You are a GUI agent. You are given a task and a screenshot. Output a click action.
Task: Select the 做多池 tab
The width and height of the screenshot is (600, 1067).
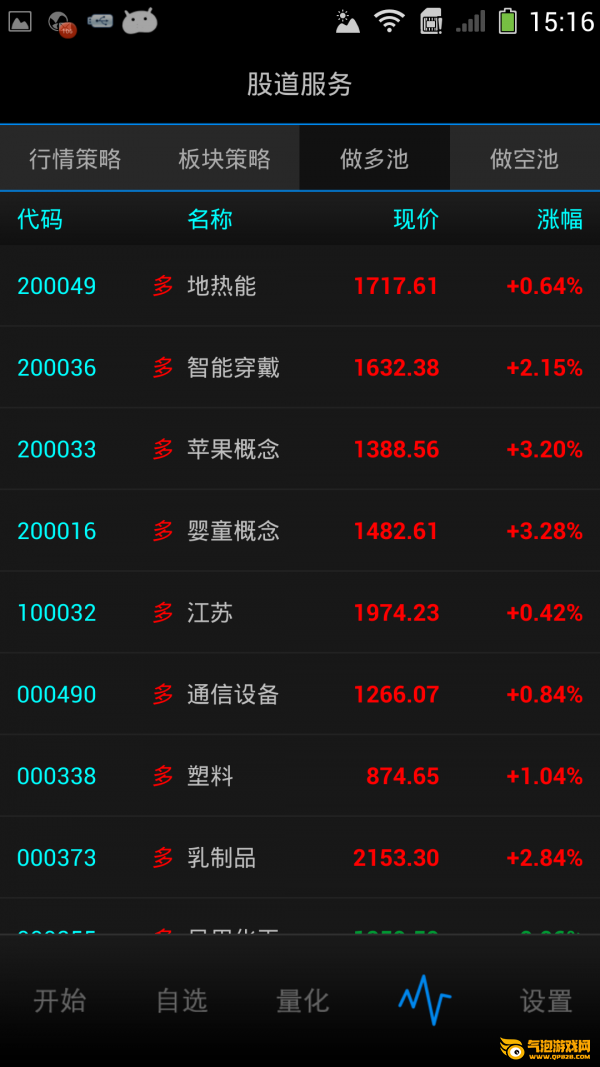(x=374, y=159)
